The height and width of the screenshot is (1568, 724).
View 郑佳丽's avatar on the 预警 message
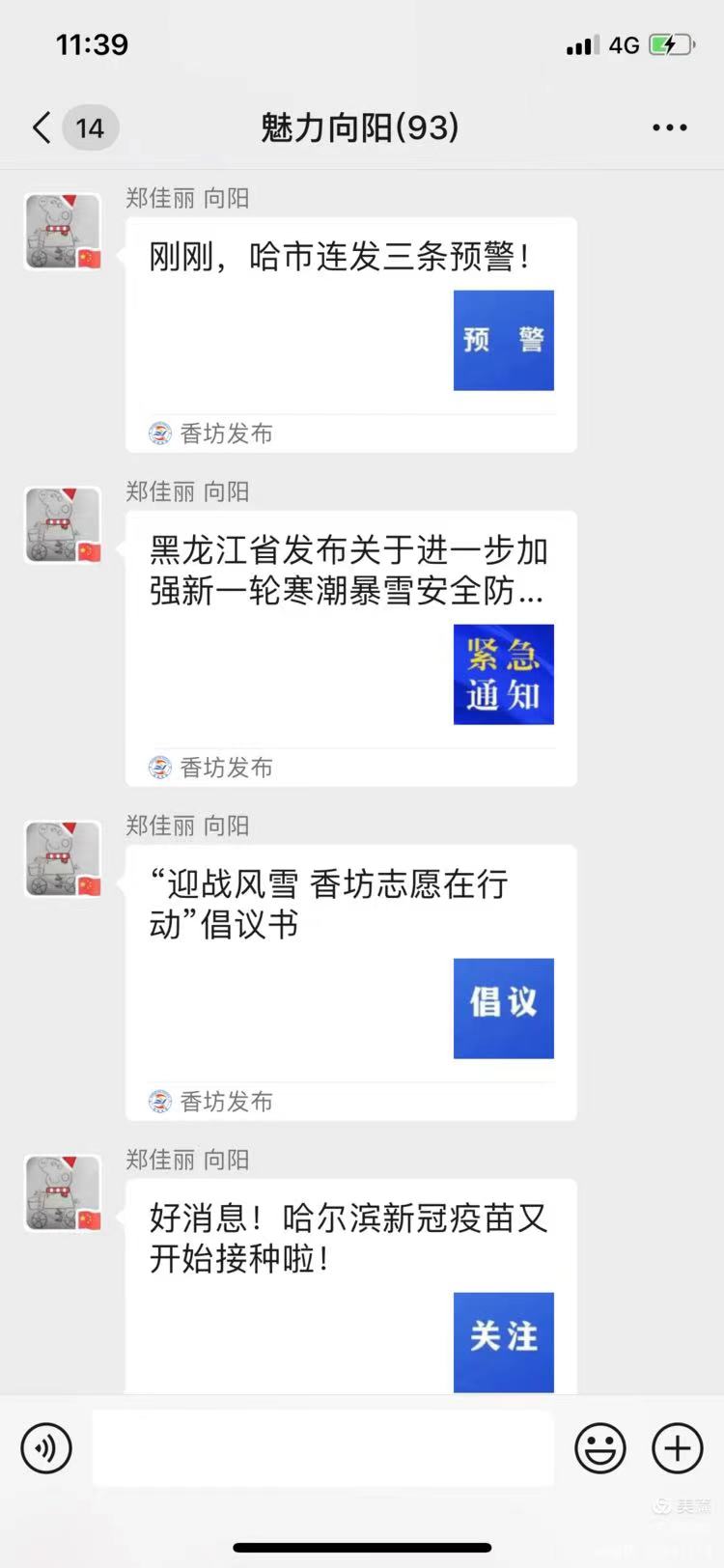[x=63, y=232]
